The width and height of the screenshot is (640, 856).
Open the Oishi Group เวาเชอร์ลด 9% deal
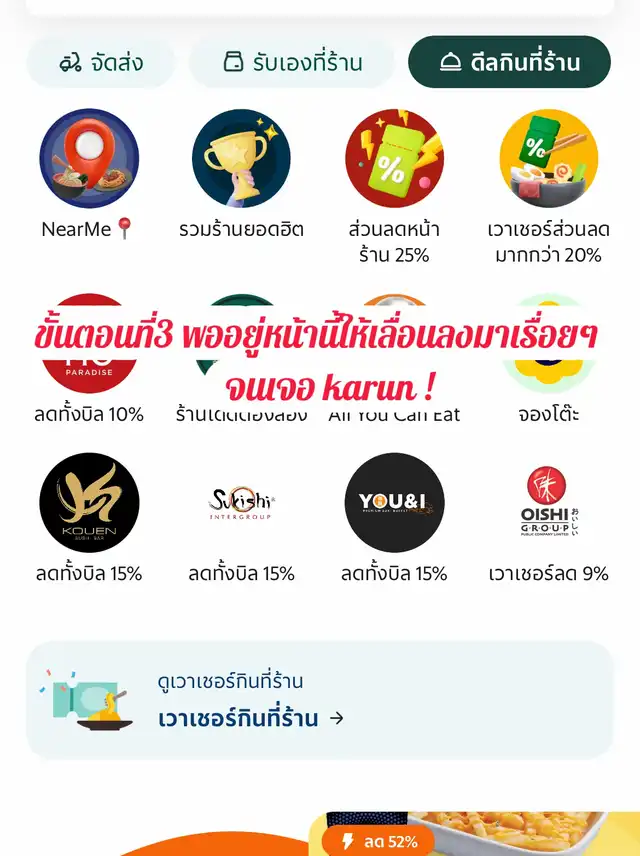tap(548, 503)
